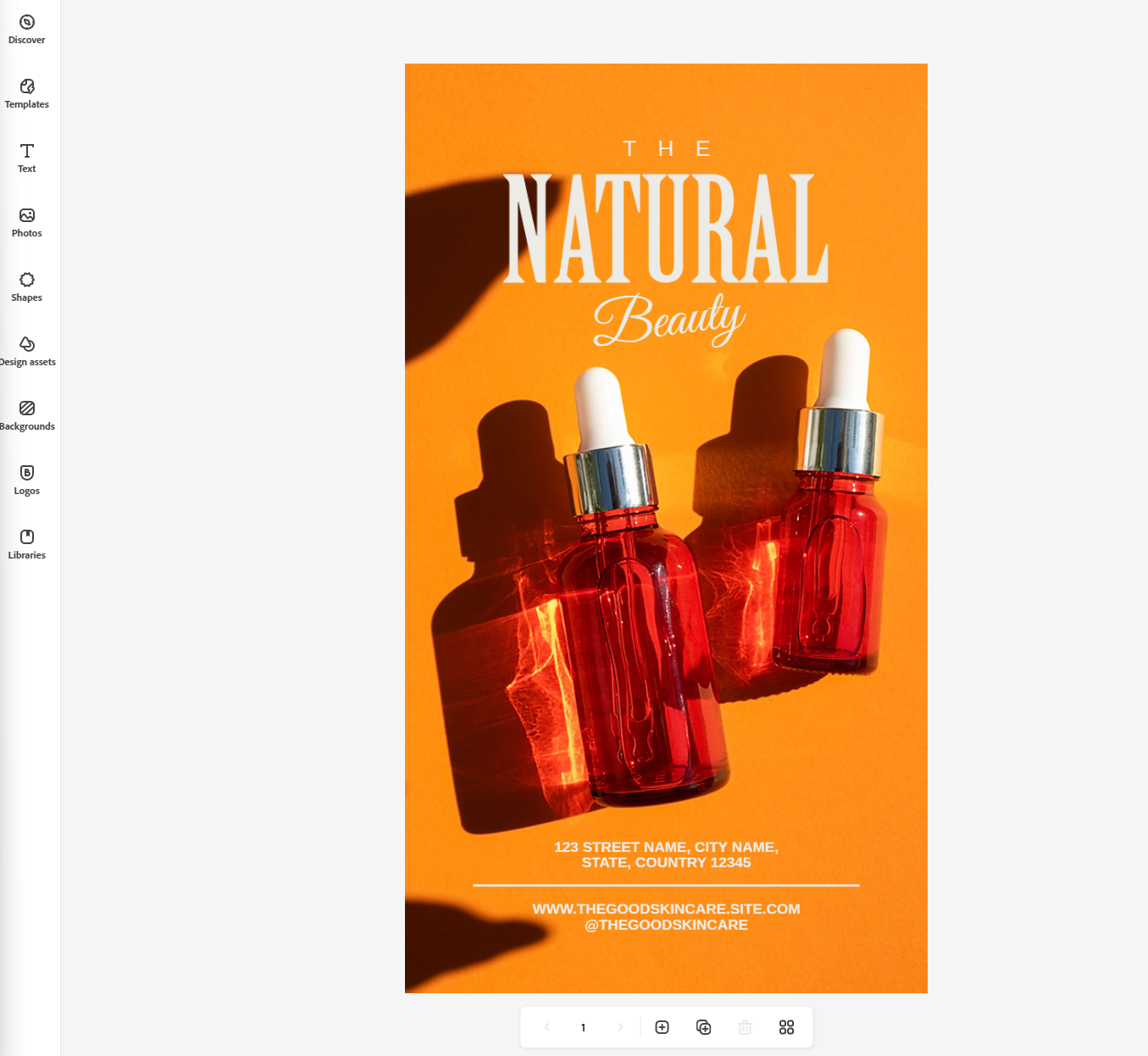Open the Backgrounds panel

[27, 415]
